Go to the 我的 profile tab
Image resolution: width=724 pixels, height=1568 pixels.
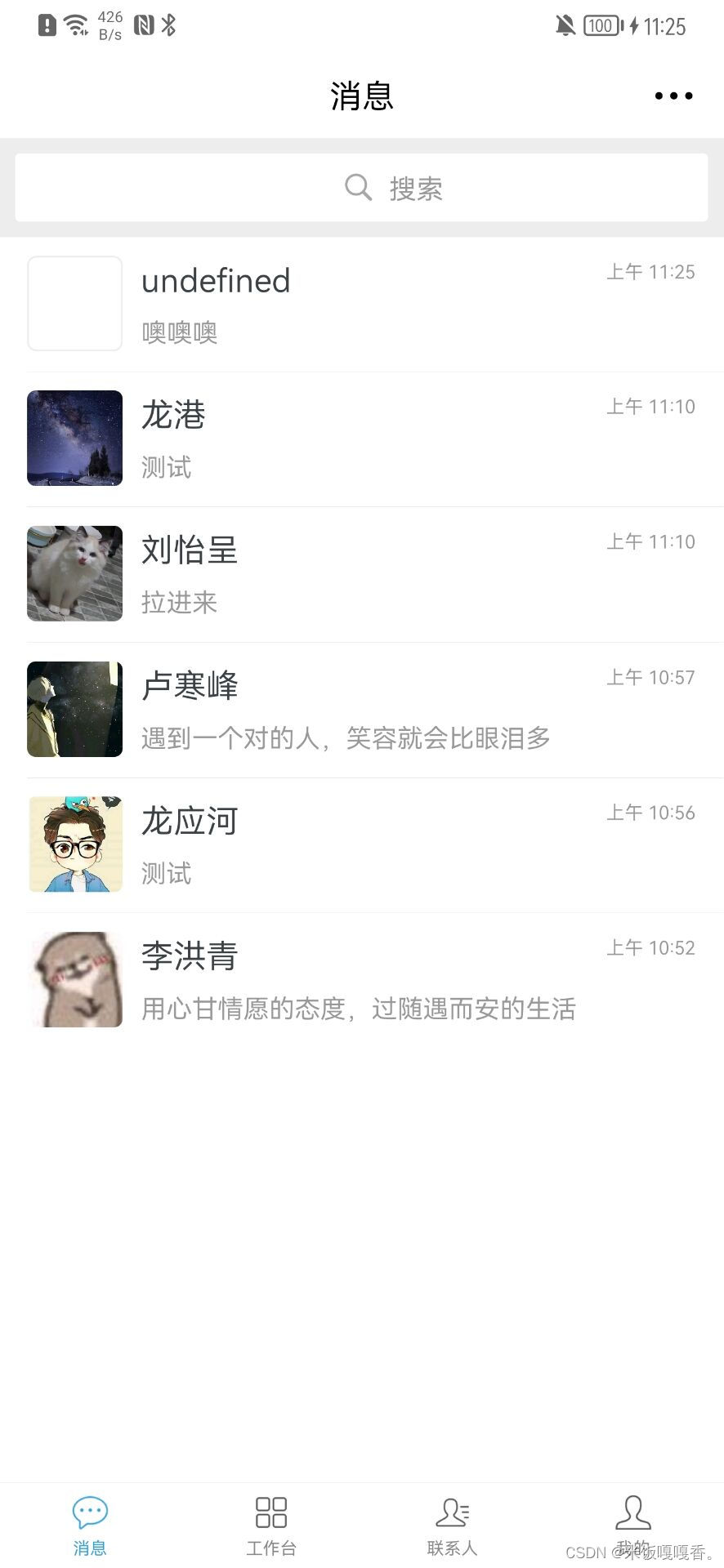[633, 1526]
